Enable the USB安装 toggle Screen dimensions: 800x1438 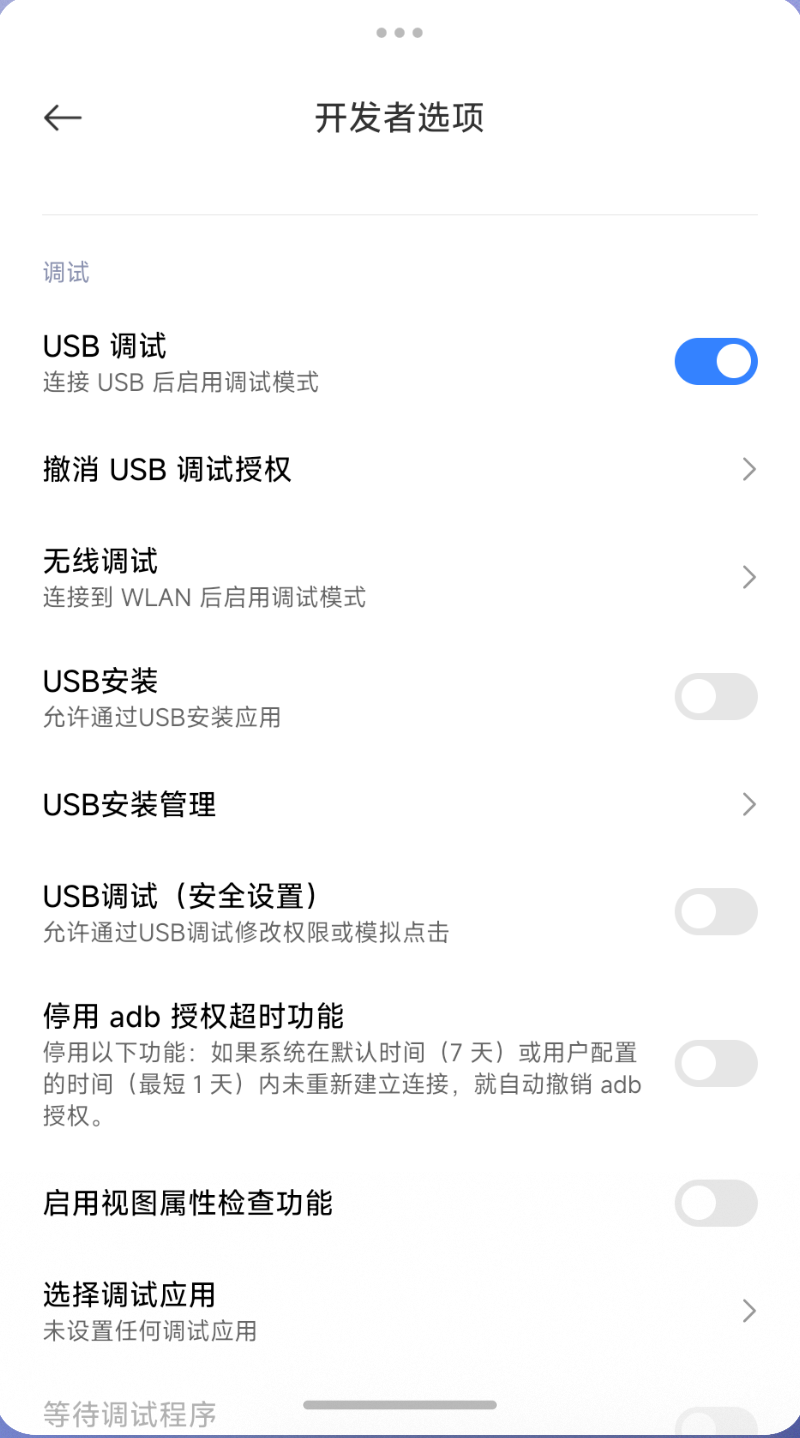click(715, 696)
